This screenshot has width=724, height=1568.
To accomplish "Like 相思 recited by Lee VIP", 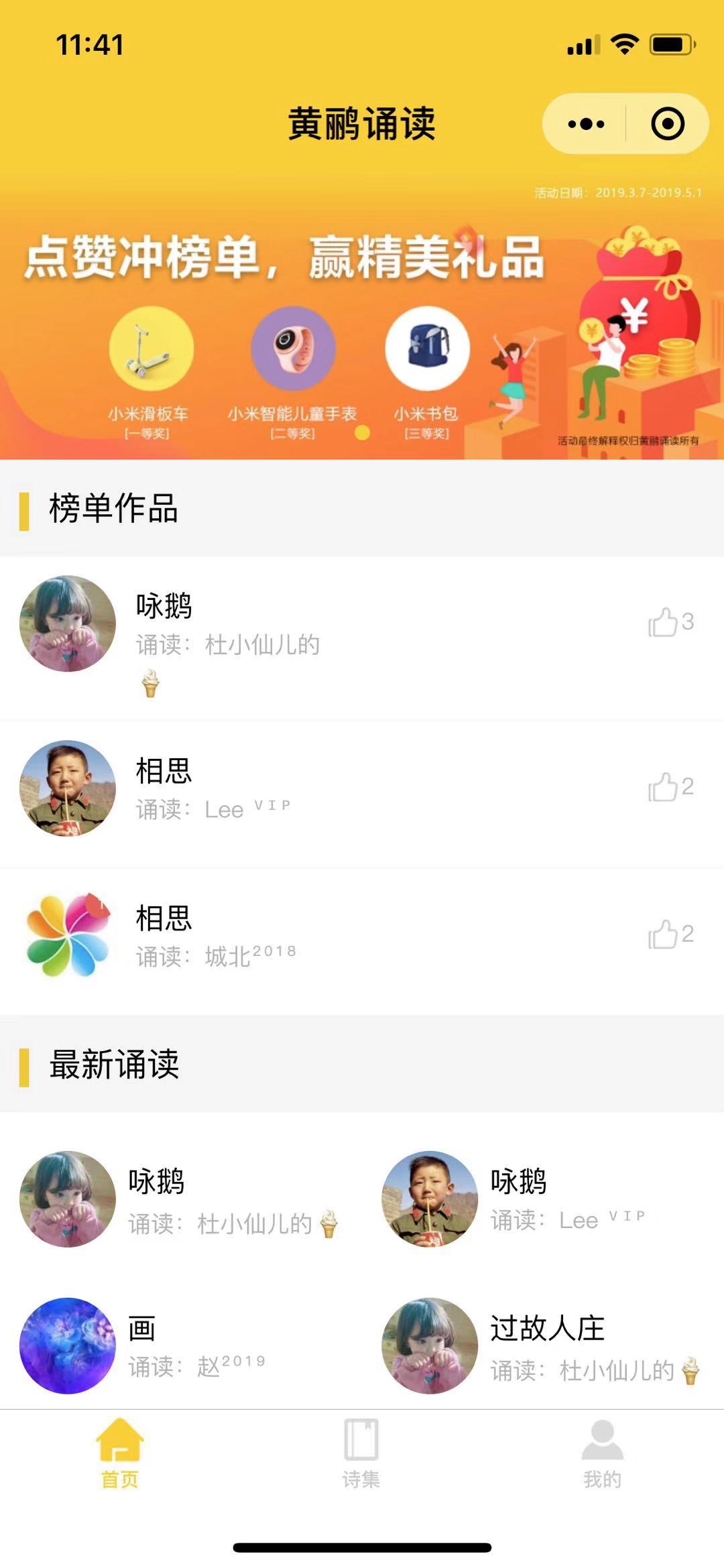I will (x=670, y=787).
